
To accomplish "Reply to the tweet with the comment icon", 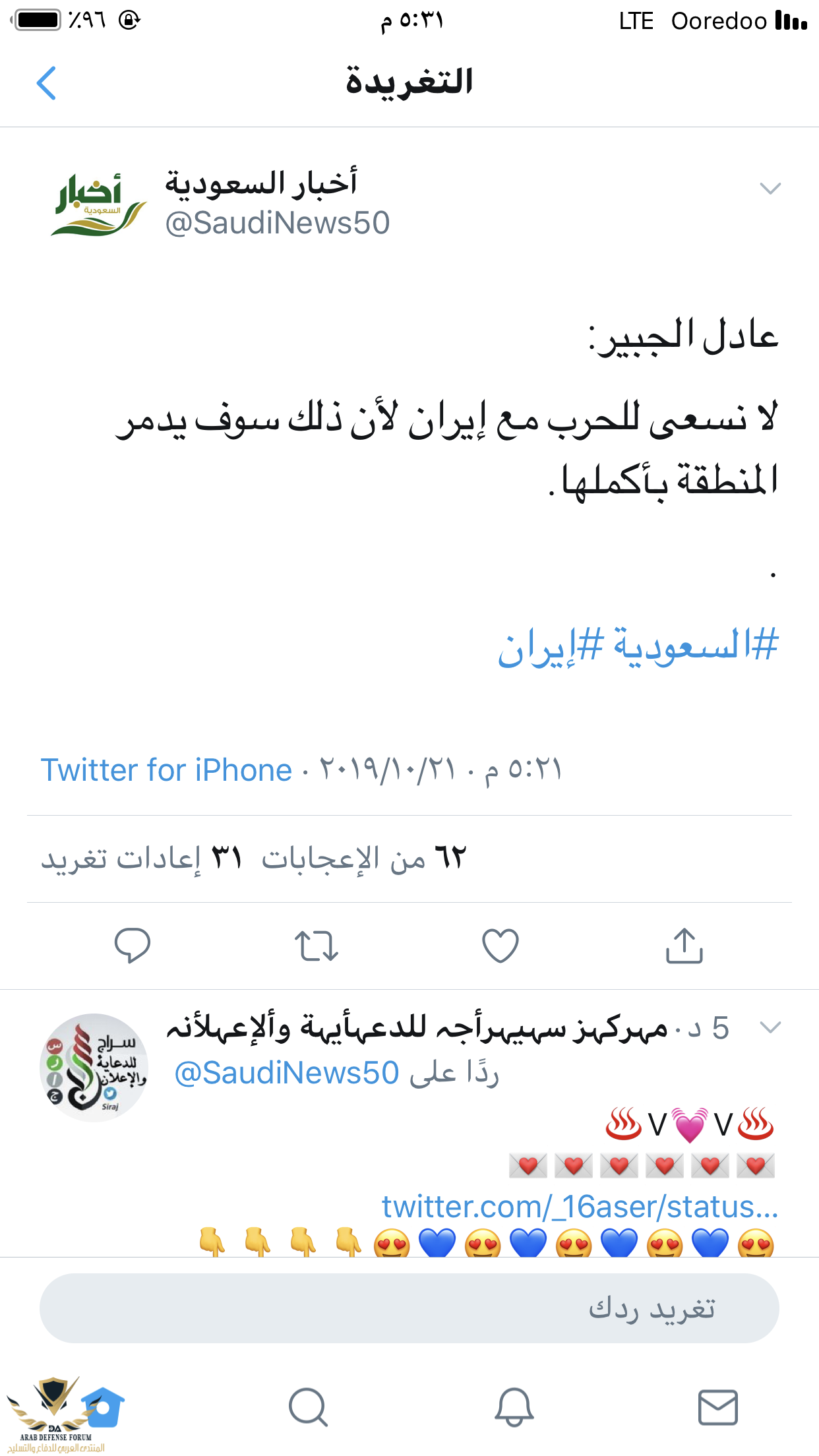I will 133,946.
